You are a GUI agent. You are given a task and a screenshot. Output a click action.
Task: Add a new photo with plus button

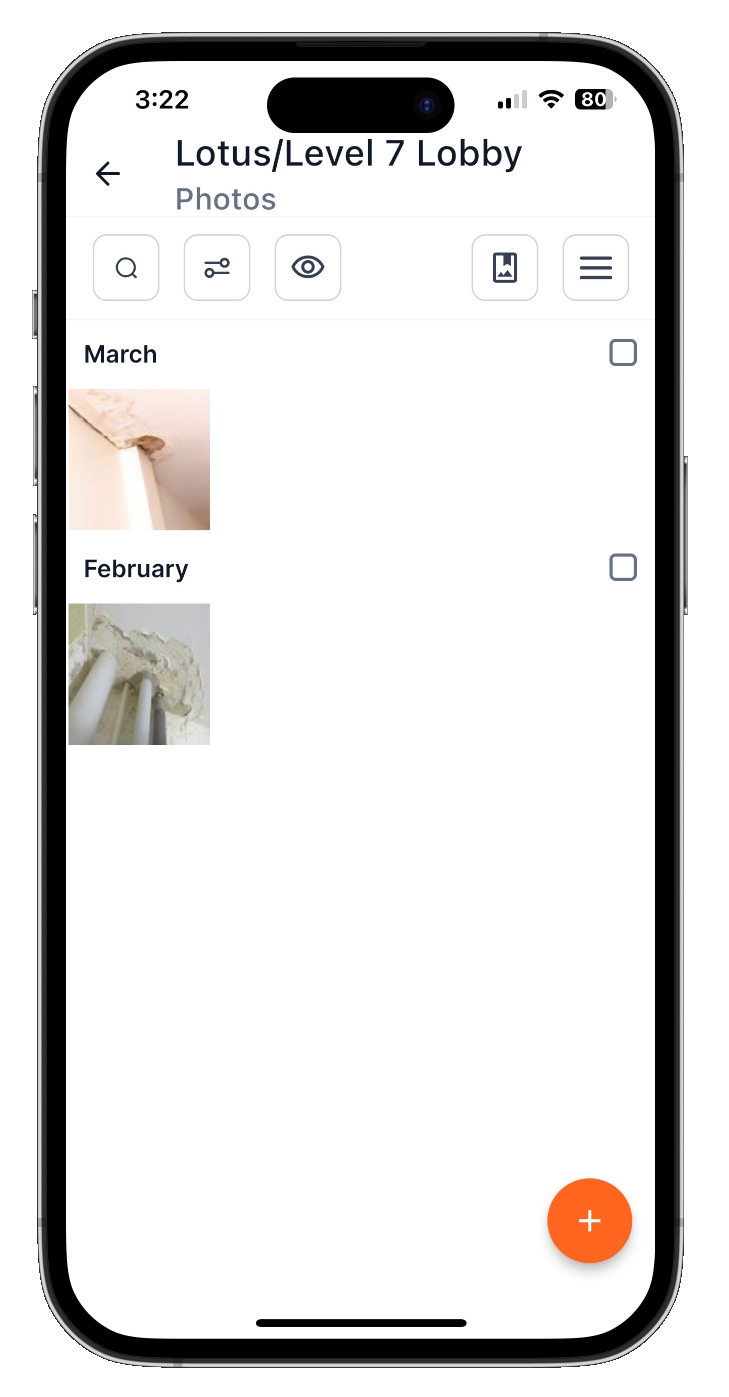click(590, 1221)
